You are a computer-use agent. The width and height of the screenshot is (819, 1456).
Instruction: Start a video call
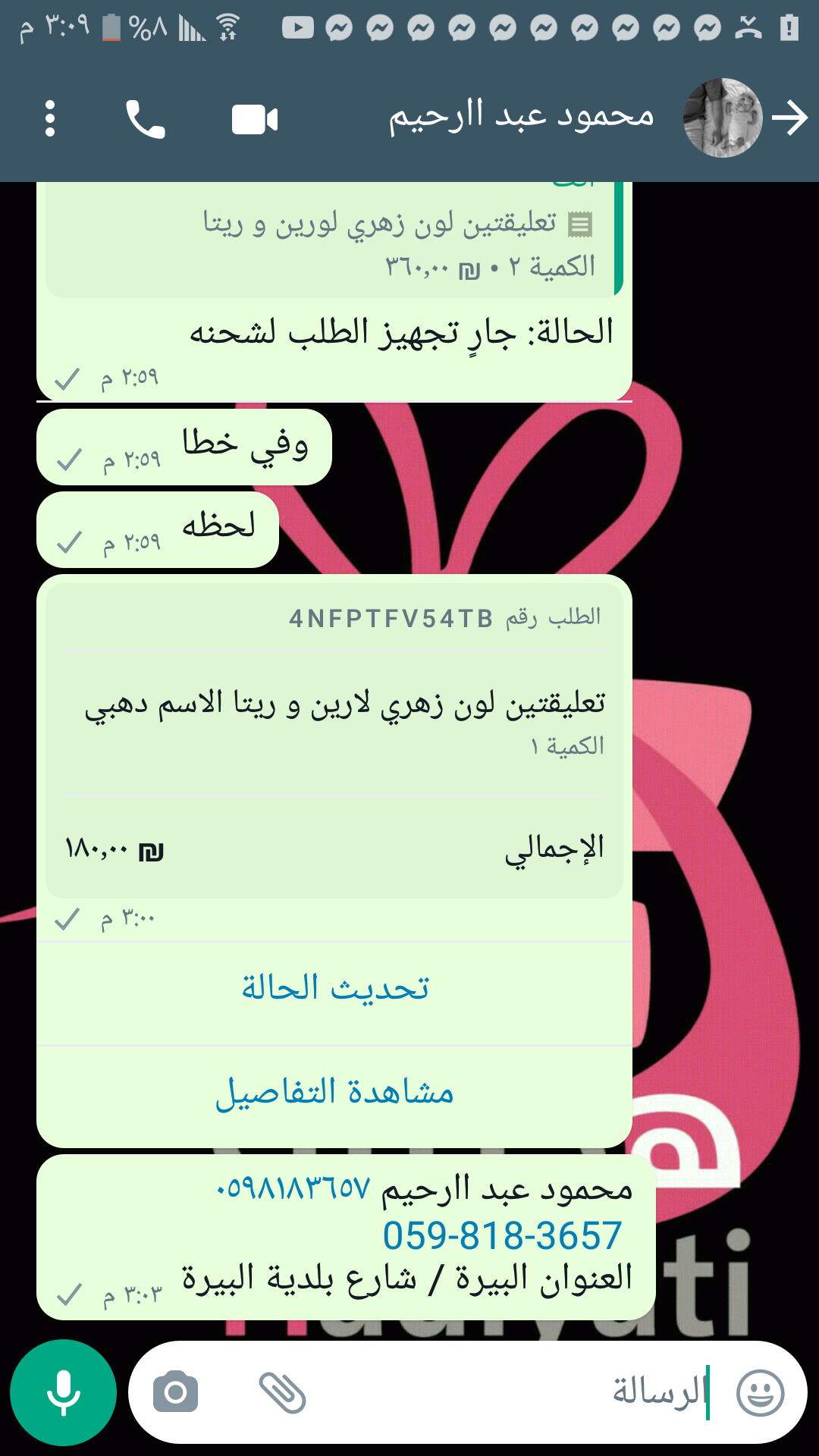(255, 120)
